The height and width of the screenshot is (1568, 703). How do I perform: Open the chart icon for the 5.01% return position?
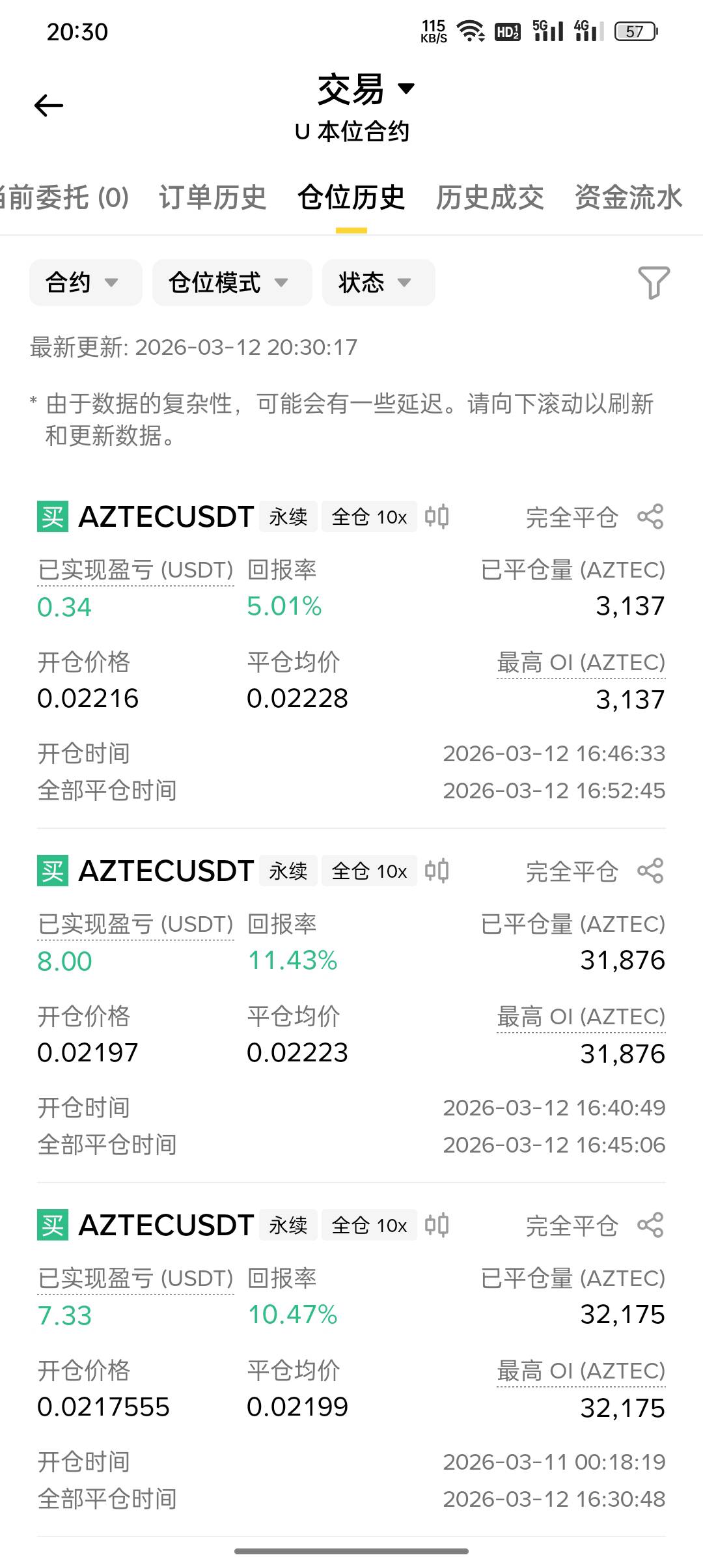tap(437, 517)
